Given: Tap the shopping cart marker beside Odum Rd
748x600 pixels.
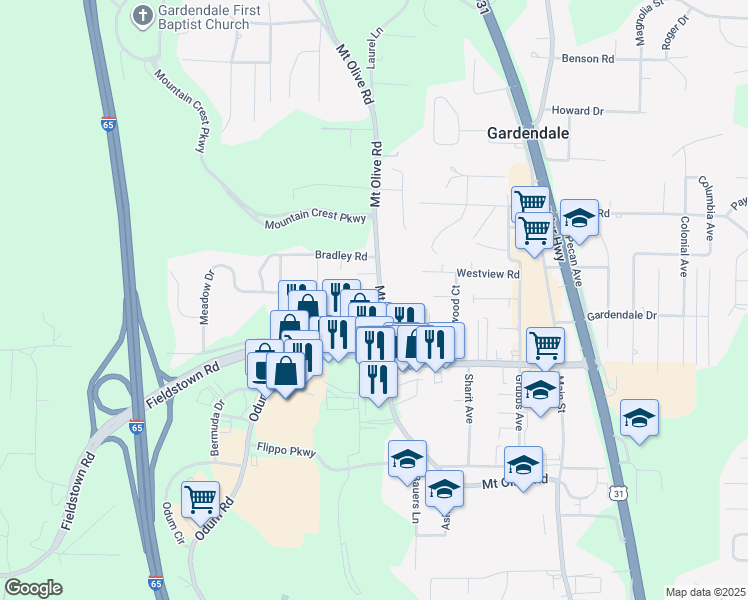Looking at the screenshot, I should click(x=200, y=499).
